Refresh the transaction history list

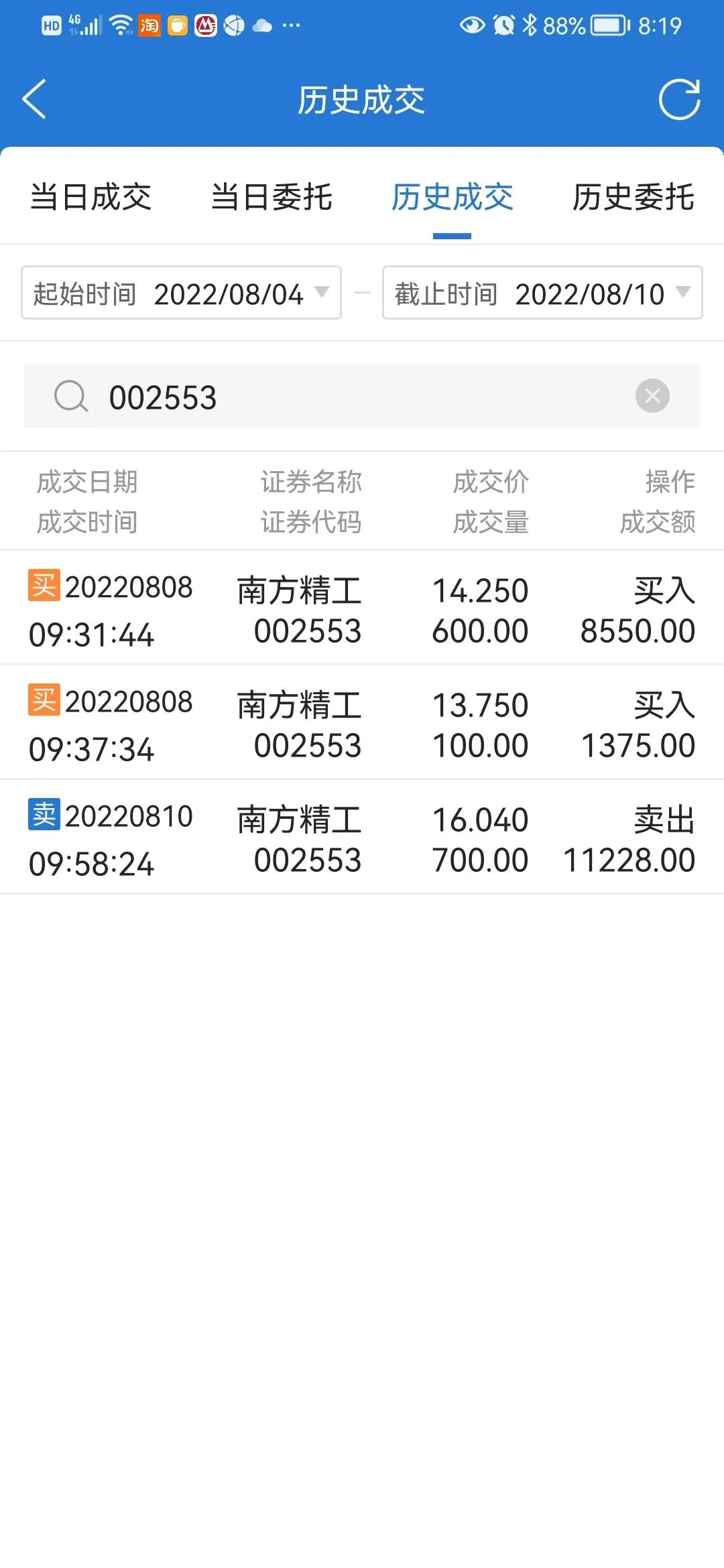[680, 99]
